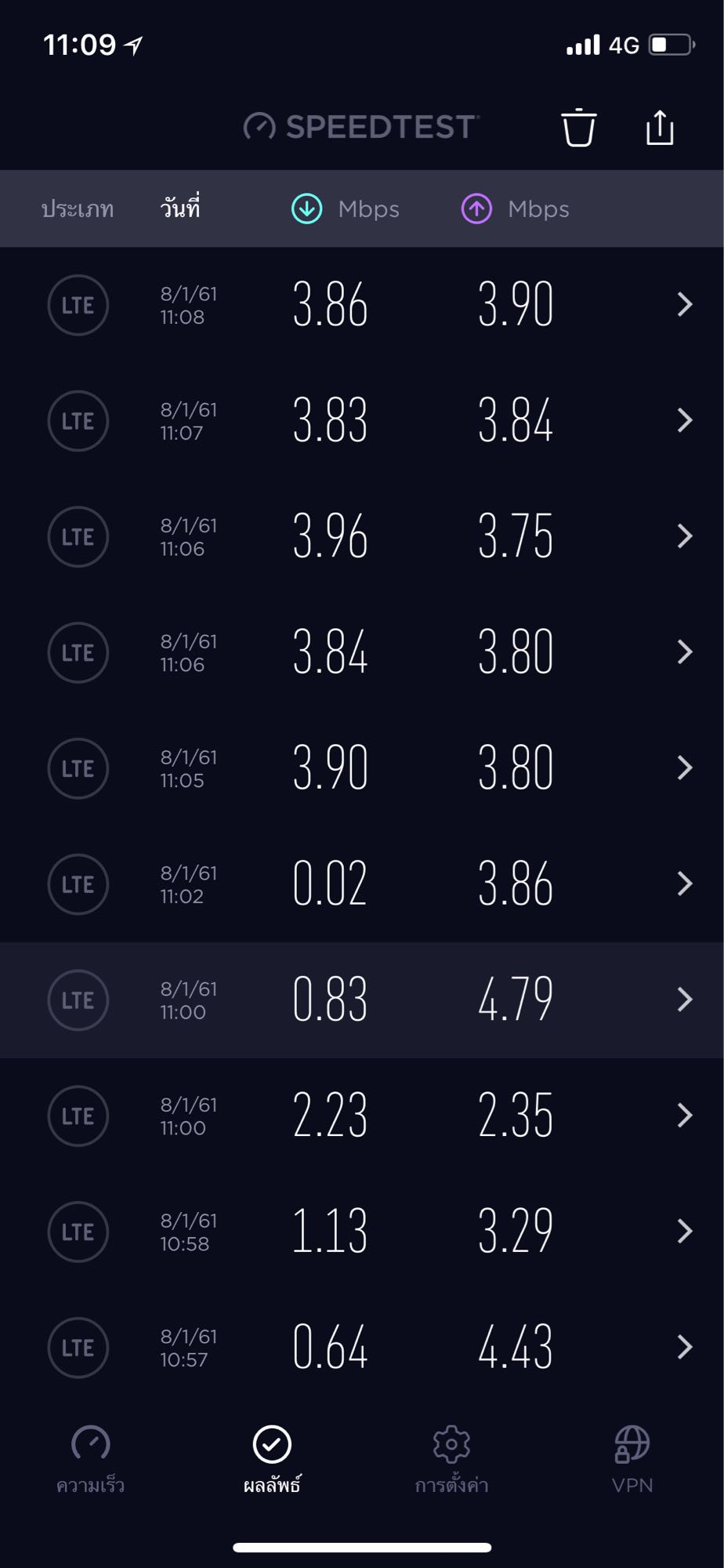
Task: Open the 11:05 test result
Action: coord(362,769)
